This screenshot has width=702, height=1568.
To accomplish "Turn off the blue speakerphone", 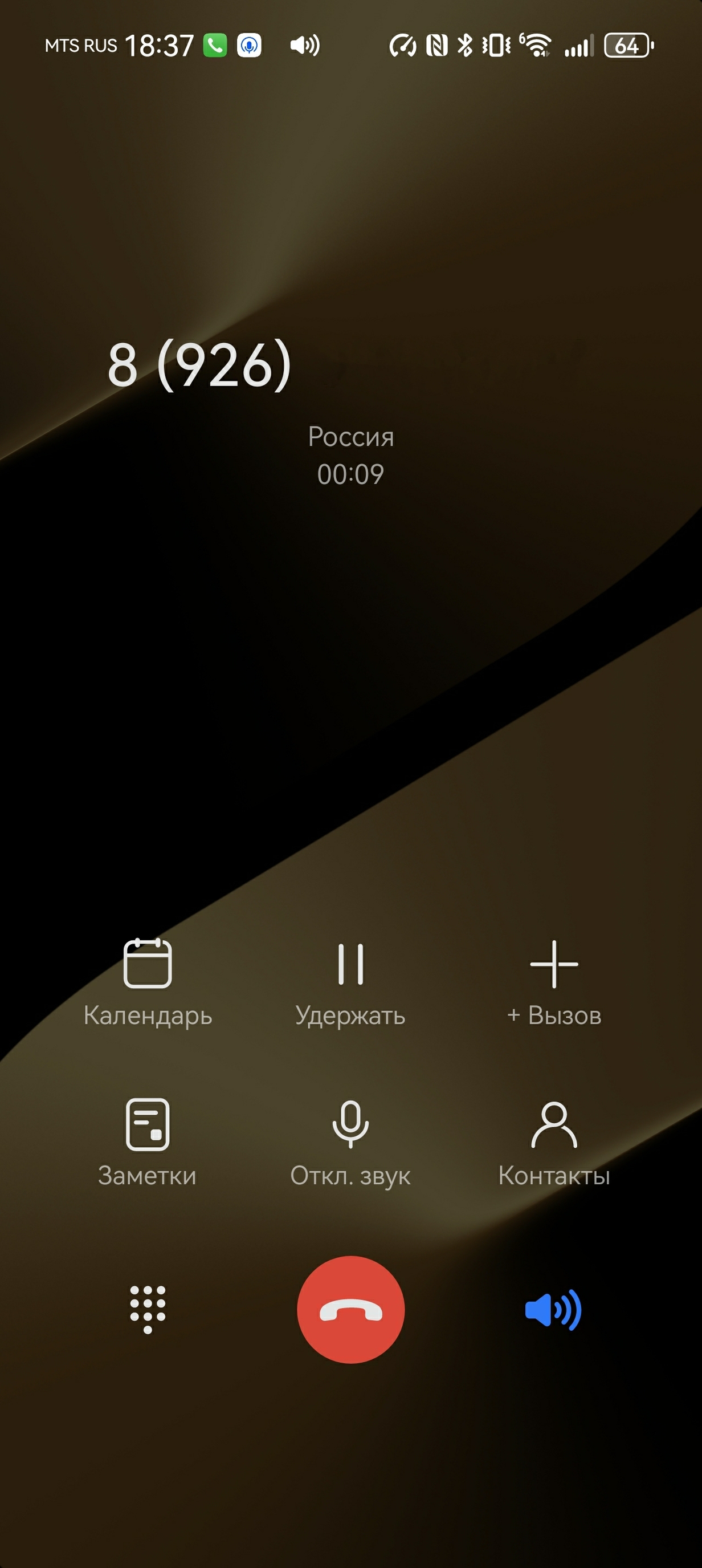I will click(x=554, y=1310).
